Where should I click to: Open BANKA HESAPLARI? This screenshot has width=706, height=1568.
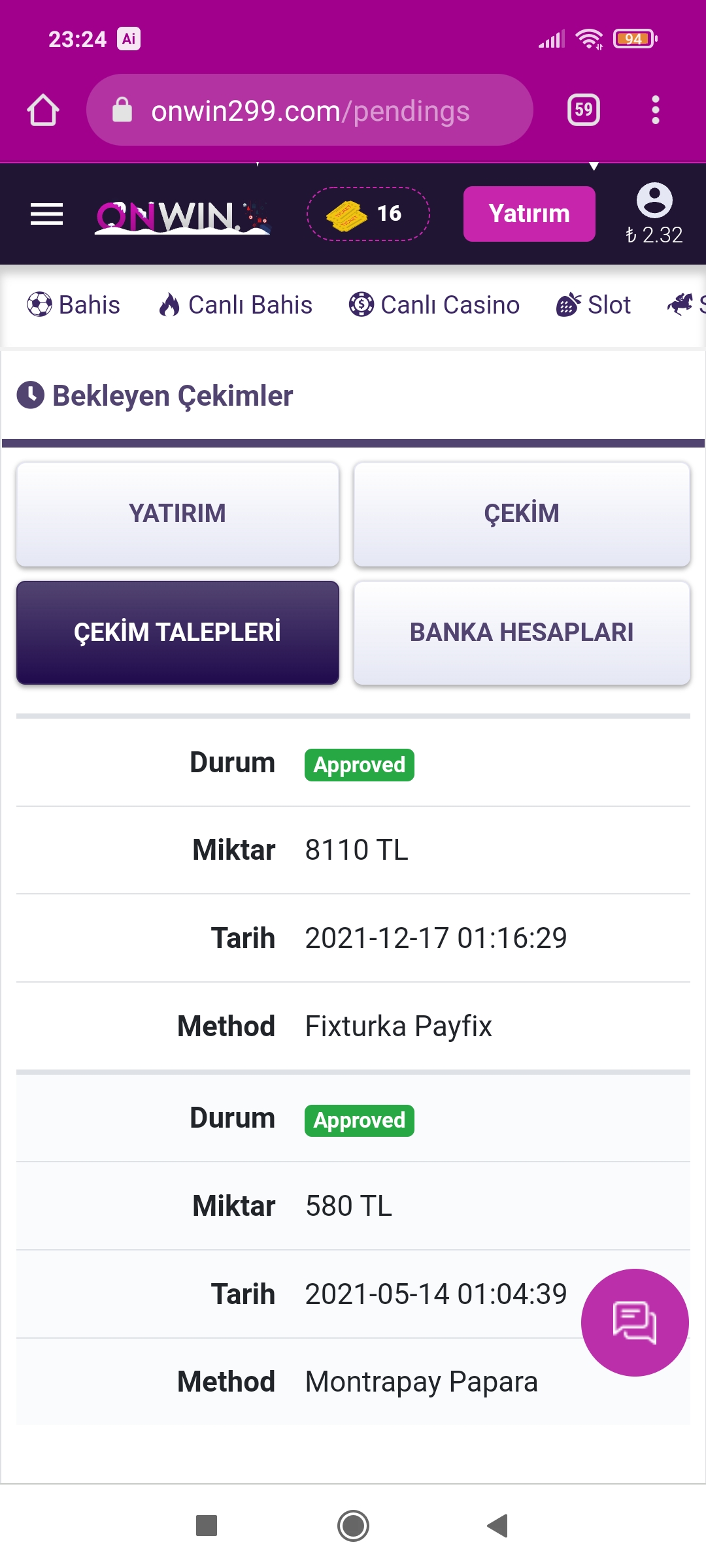(522, 632)
